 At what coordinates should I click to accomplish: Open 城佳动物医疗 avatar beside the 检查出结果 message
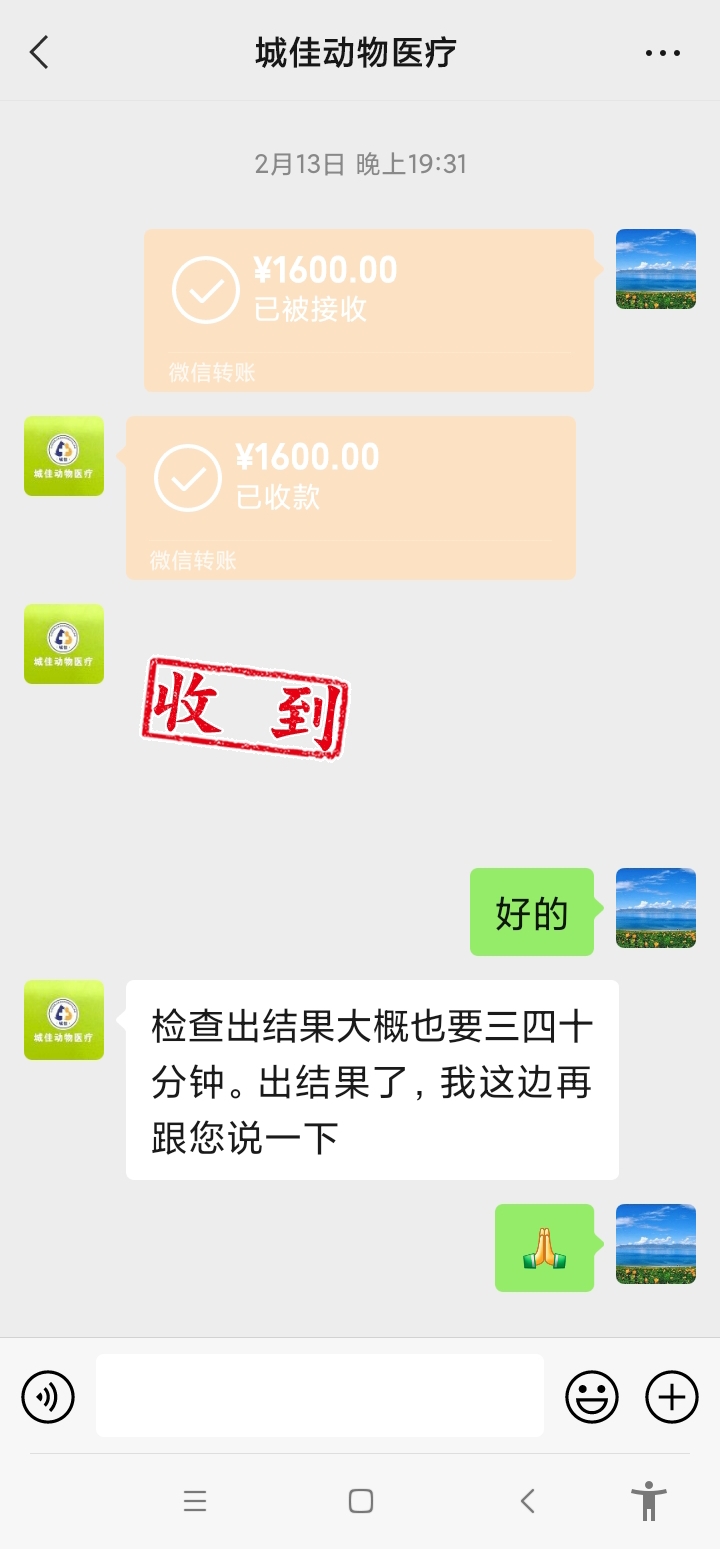pos(64,1019)
